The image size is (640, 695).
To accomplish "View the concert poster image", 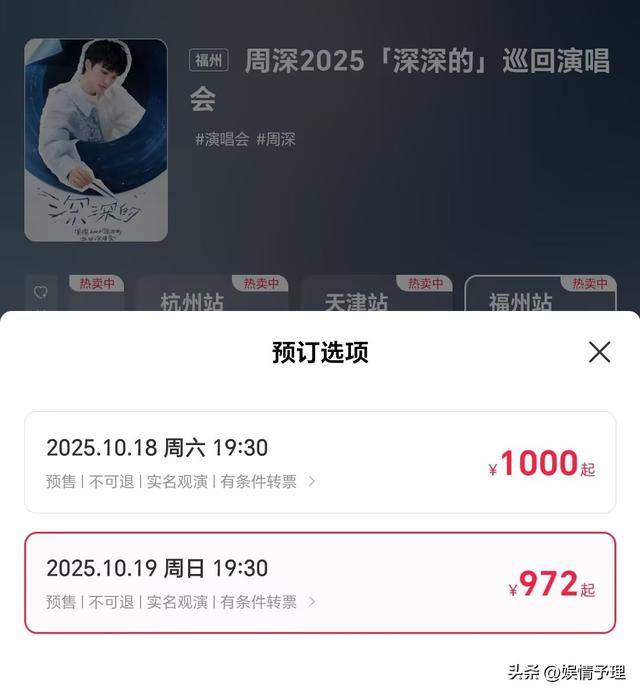I will [x=96, y=140].
